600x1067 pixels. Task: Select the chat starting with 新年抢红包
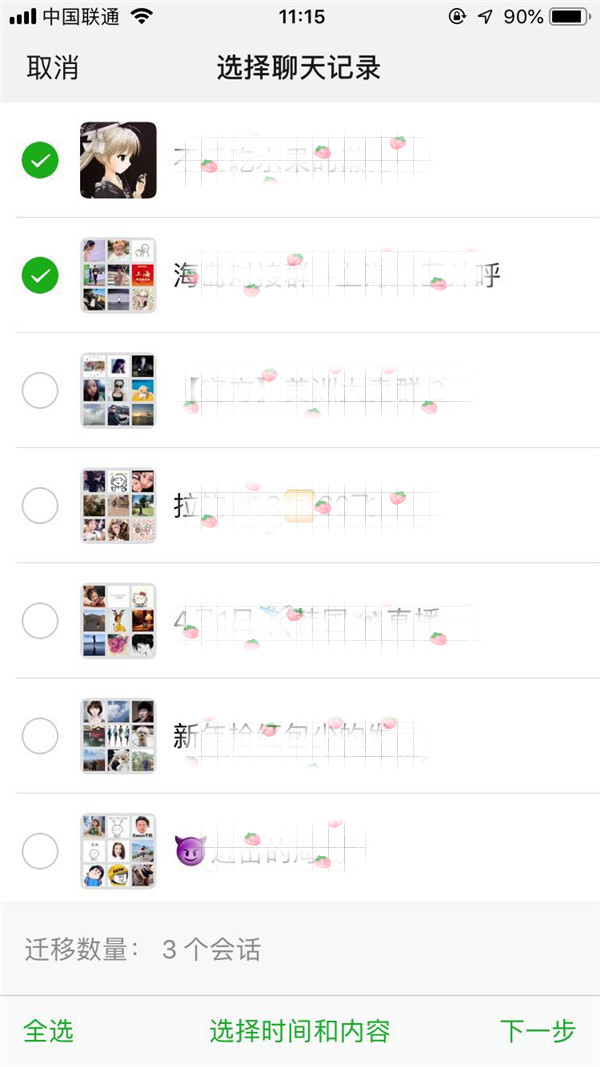40,736
